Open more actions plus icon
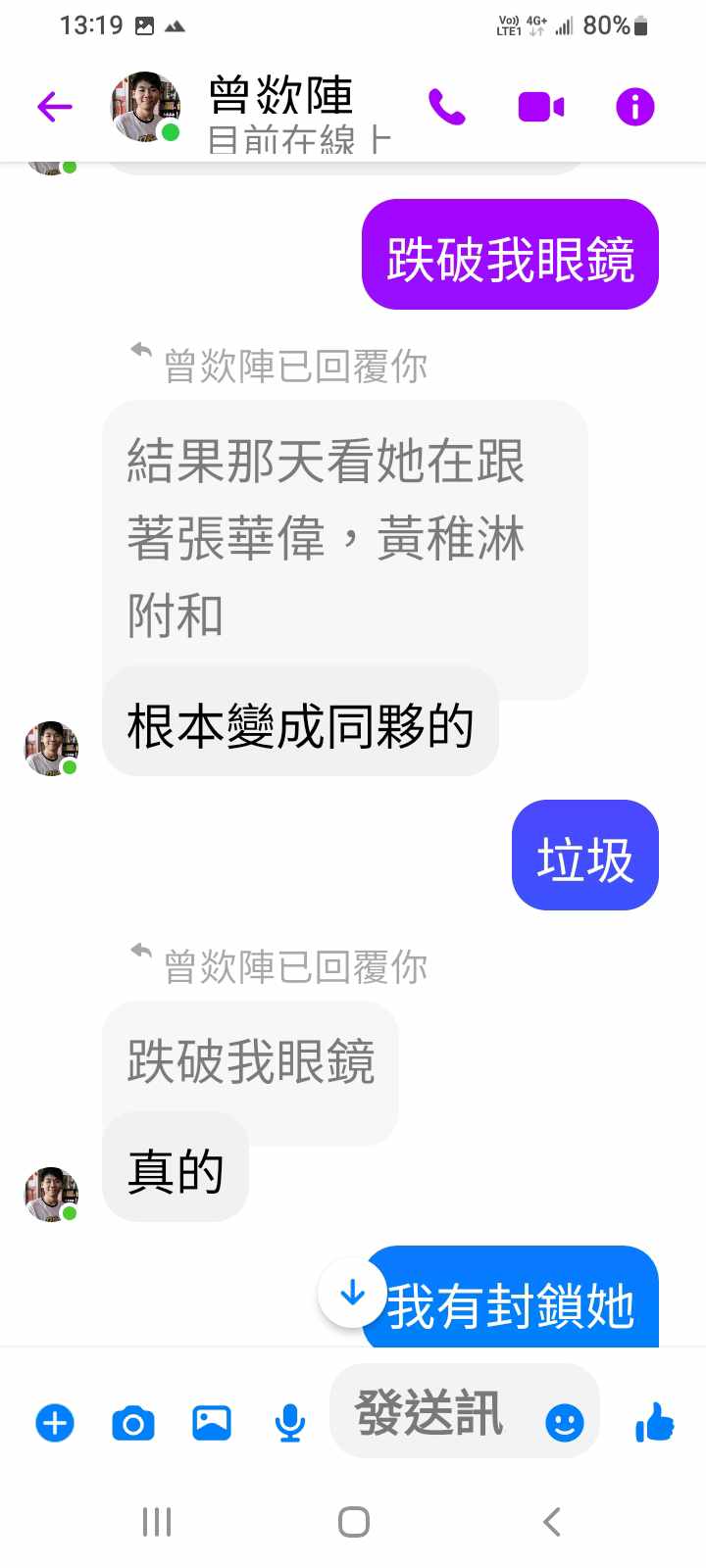The width and height of the screenshot is (706, 1568). [55, 1422]
